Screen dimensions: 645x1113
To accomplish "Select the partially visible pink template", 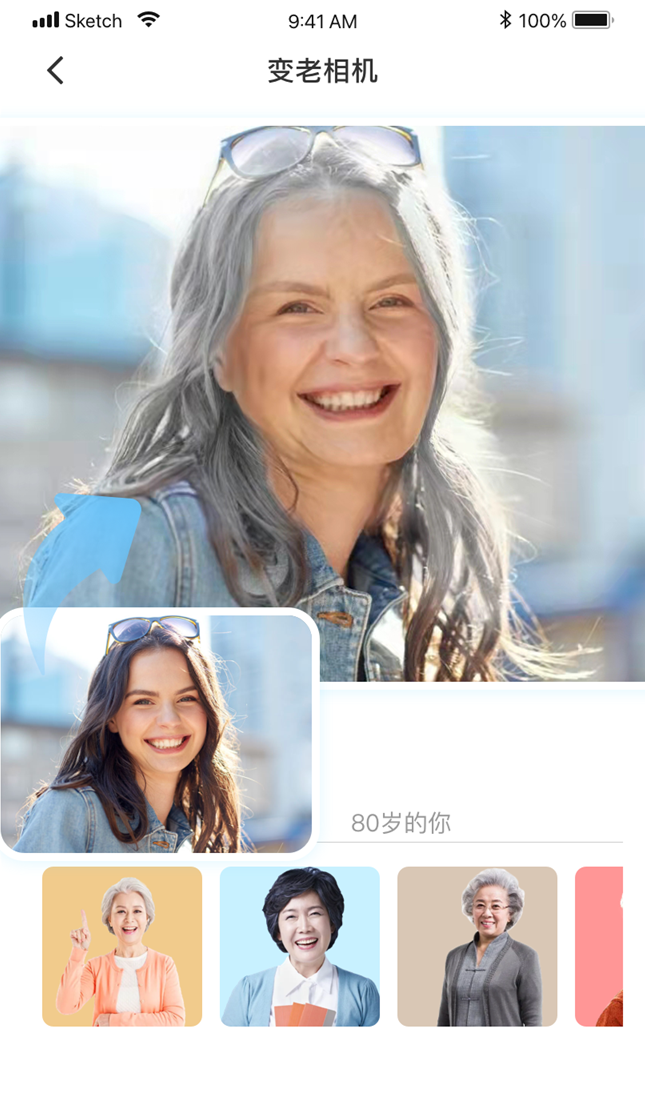I will coord(600,946).
